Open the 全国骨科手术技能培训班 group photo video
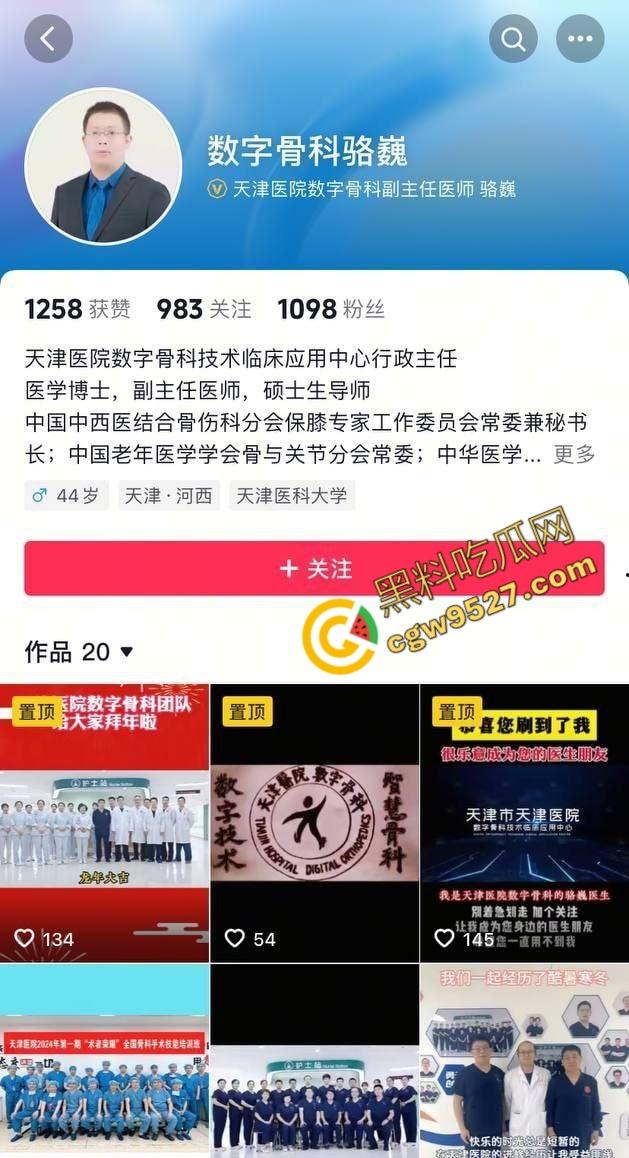629x1158 pixels. pyautogui.click(x=104, y=1062)
